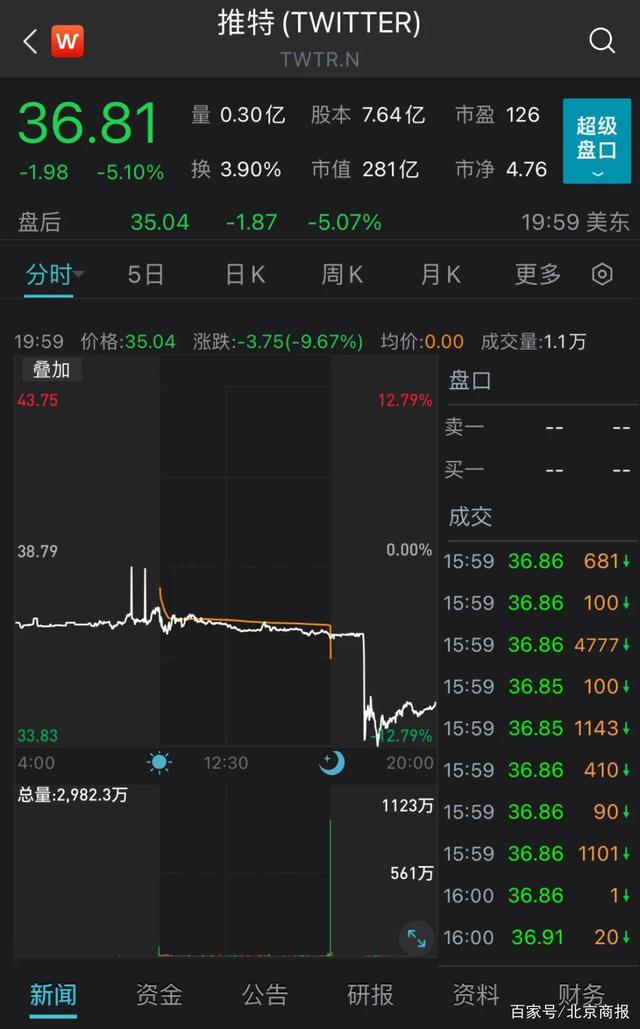Open the 资金 tab

pyautogui.click(x=159, y=995)
